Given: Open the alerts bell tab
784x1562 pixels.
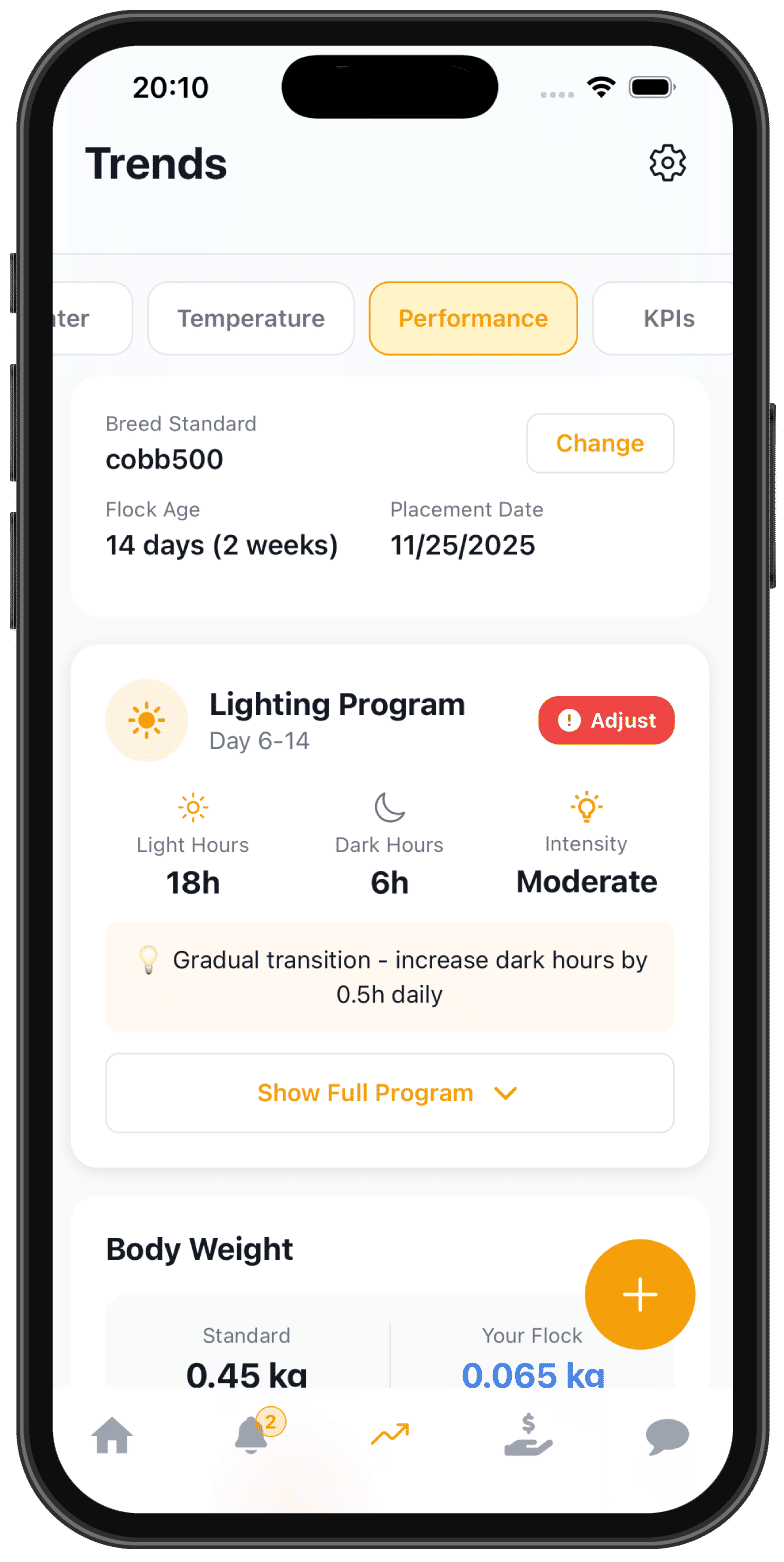Looking at the screenshot, I should pos(251,1437).
